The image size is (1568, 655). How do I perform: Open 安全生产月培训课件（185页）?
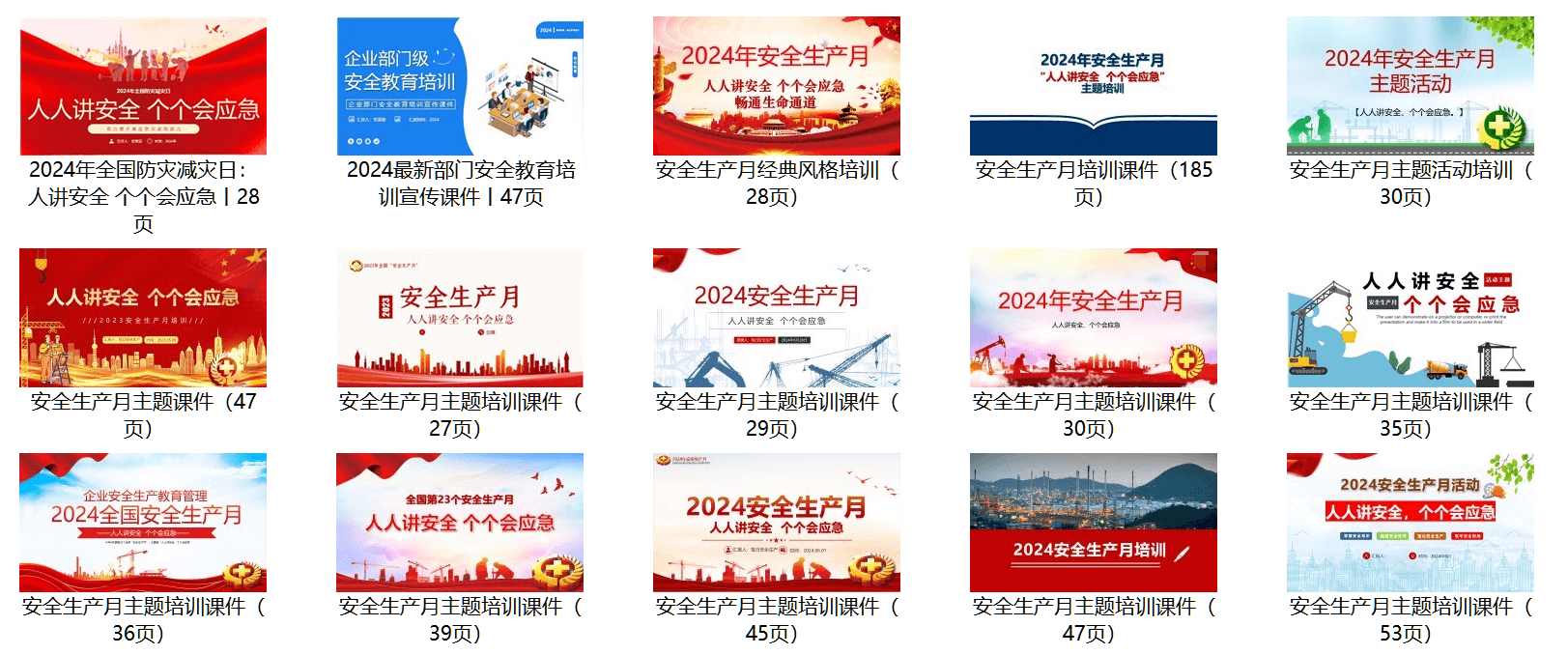click(x=1093, y=87)
